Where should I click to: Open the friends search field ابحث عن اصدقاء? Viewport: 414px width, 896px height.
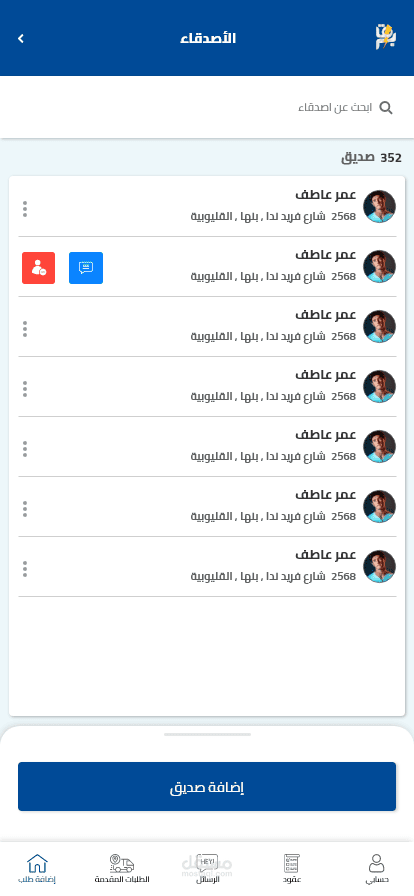coord(207,107)
